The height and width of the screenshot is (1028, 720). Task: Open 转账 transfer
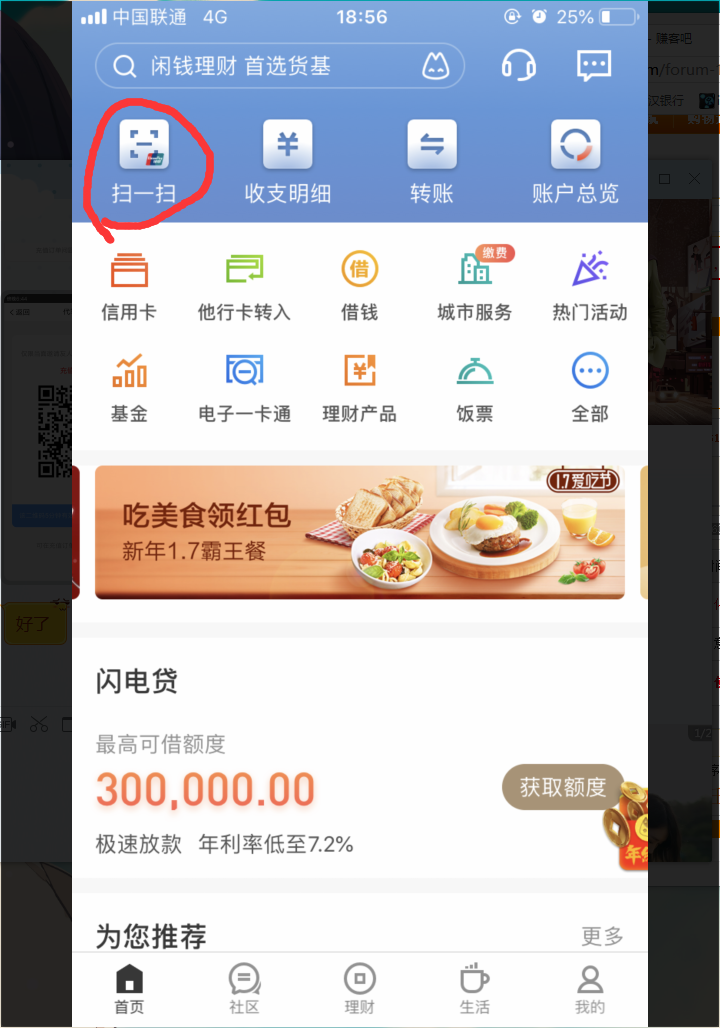tap(431, 160)
